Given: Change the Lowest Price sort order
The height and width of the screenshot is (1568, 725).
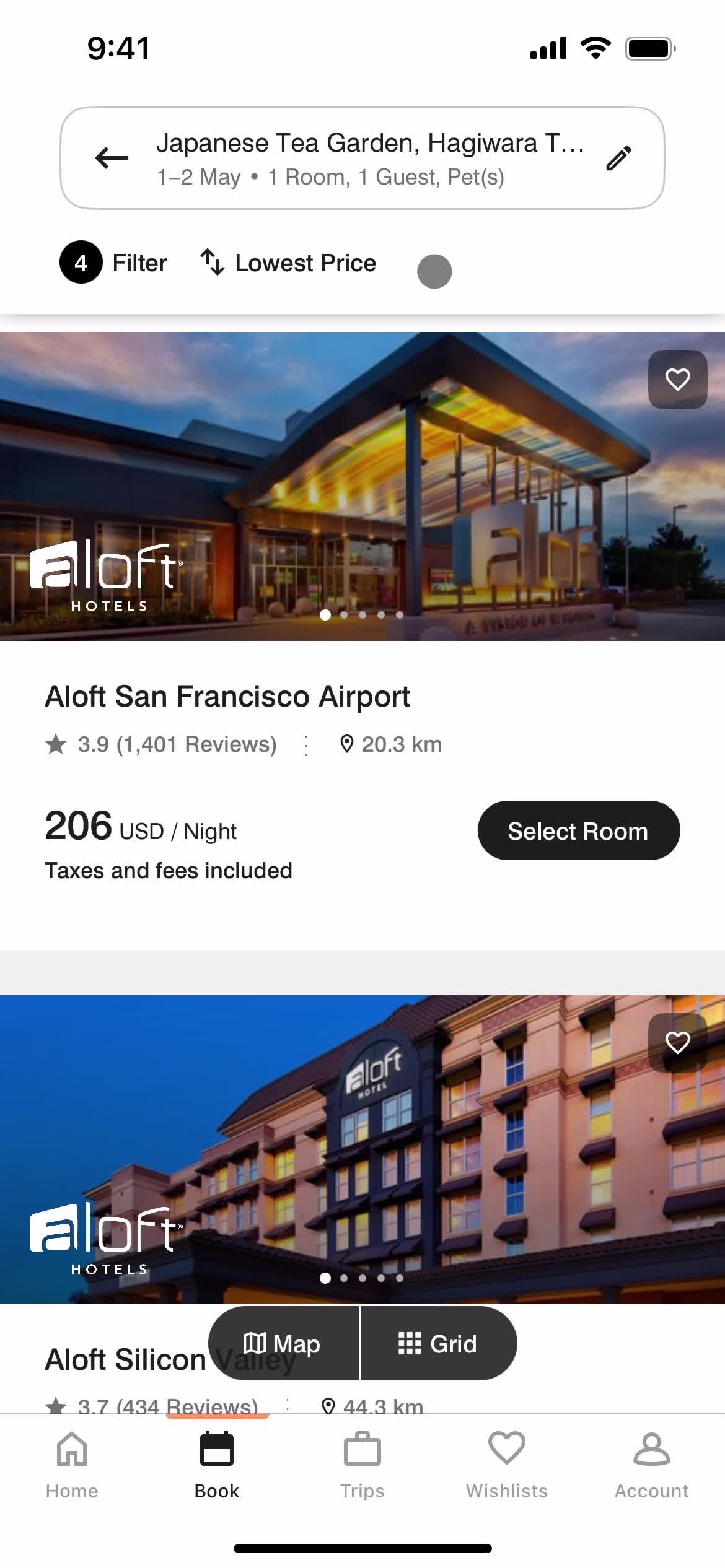Looking at the screenshot, I should tap(289, 263).
